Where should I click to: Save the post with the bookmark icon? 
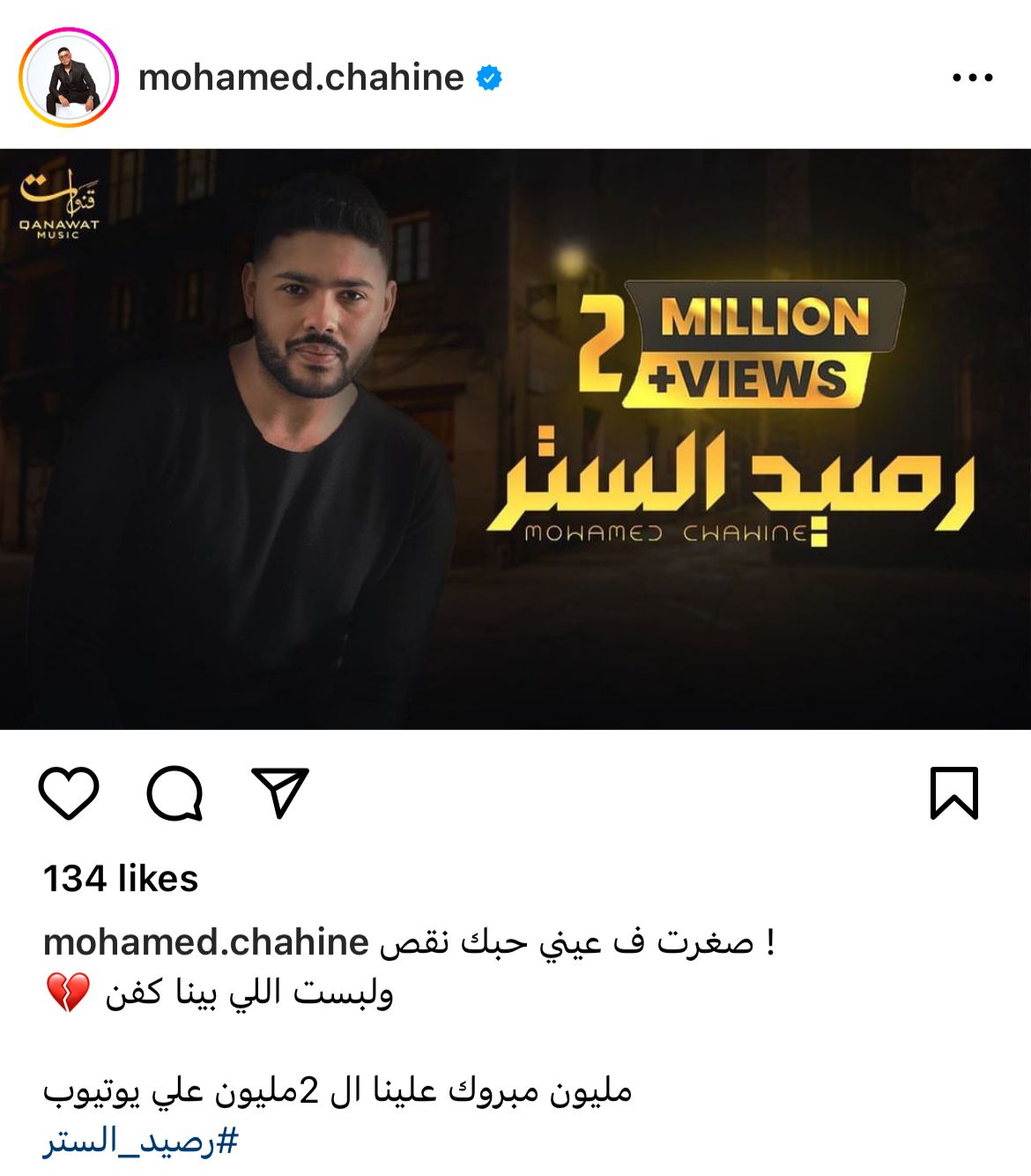tap(954, 793)
